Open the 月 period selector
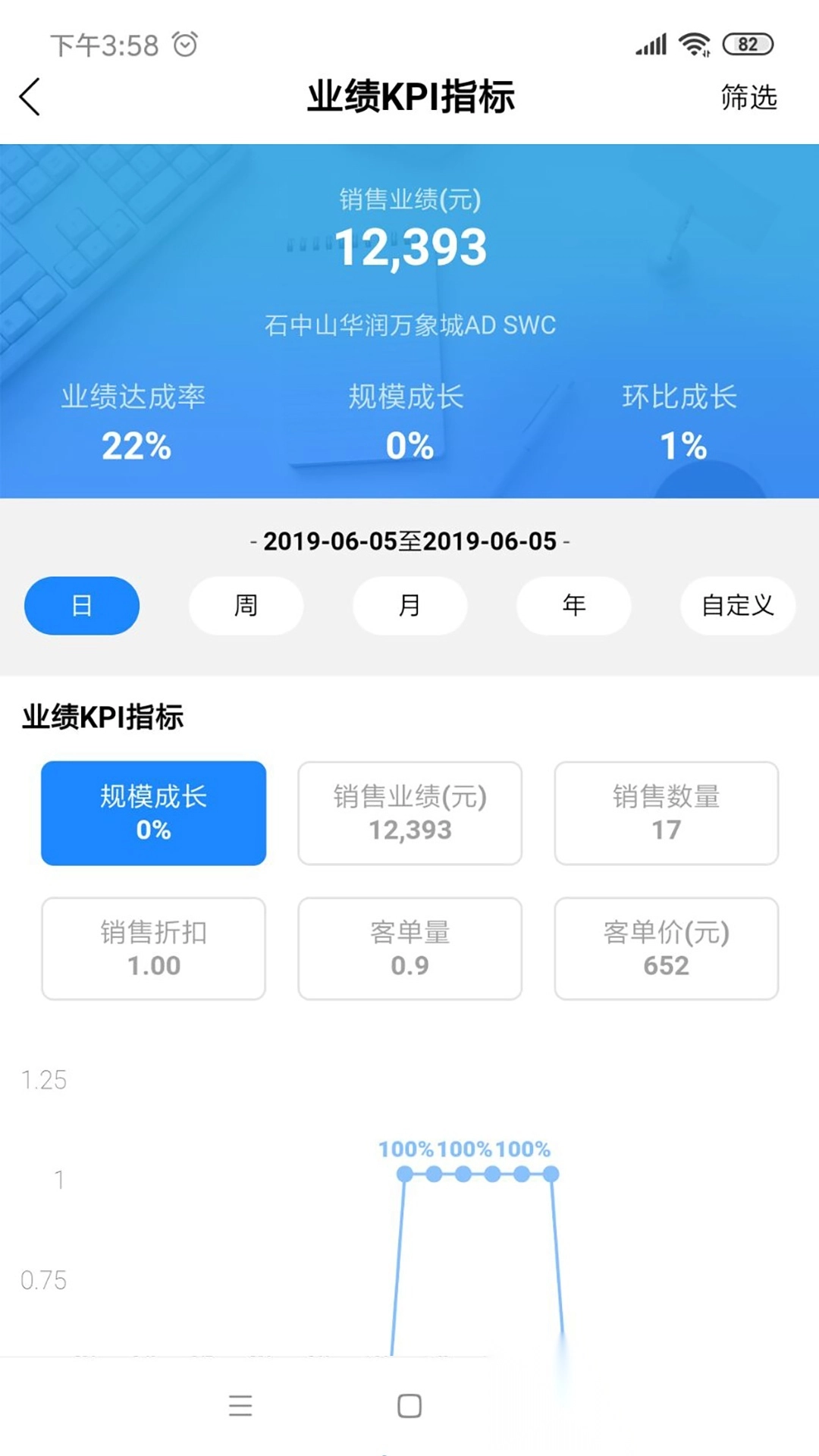This screenshot has height=1456, width=819. point(409,605)
